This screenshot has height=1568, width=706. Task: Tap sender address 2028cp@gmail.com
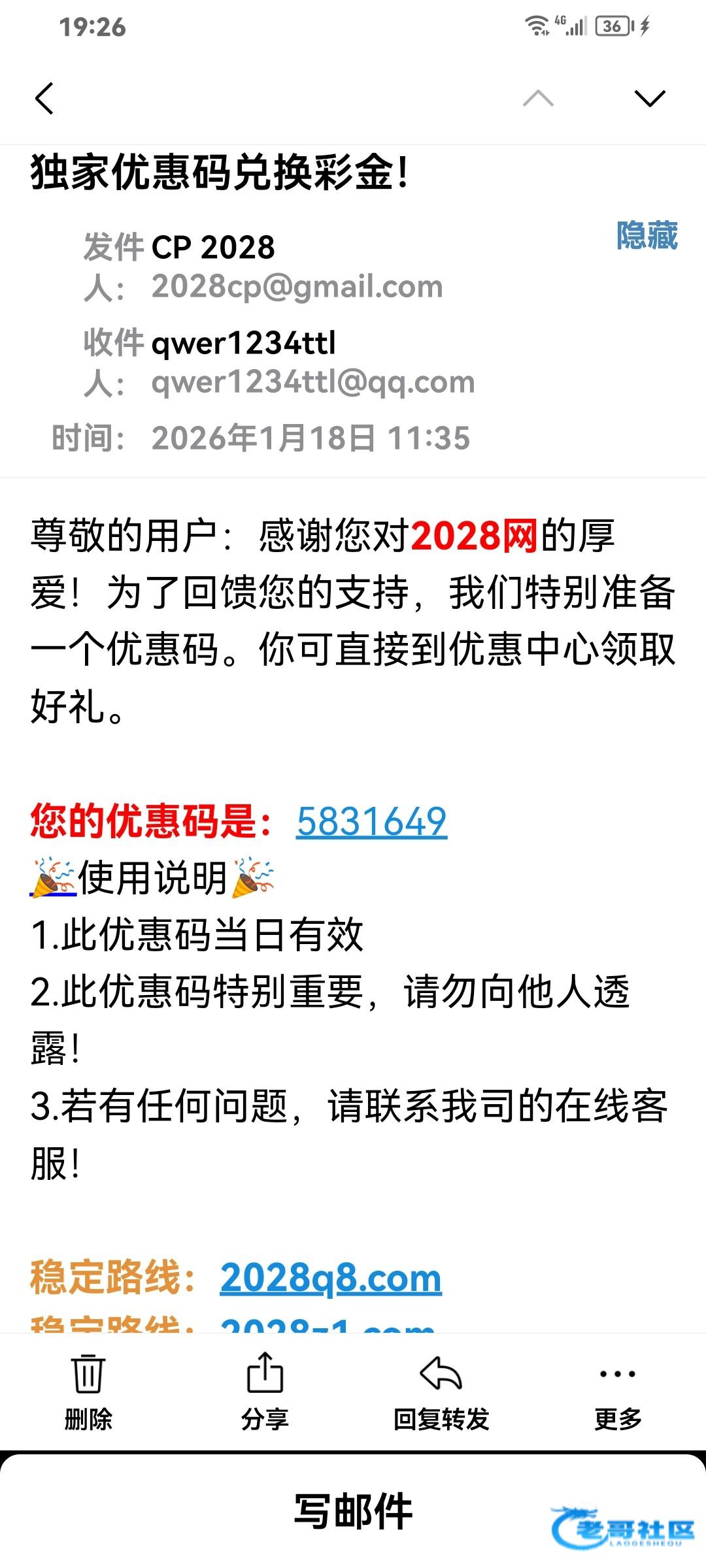click(297, 286)
